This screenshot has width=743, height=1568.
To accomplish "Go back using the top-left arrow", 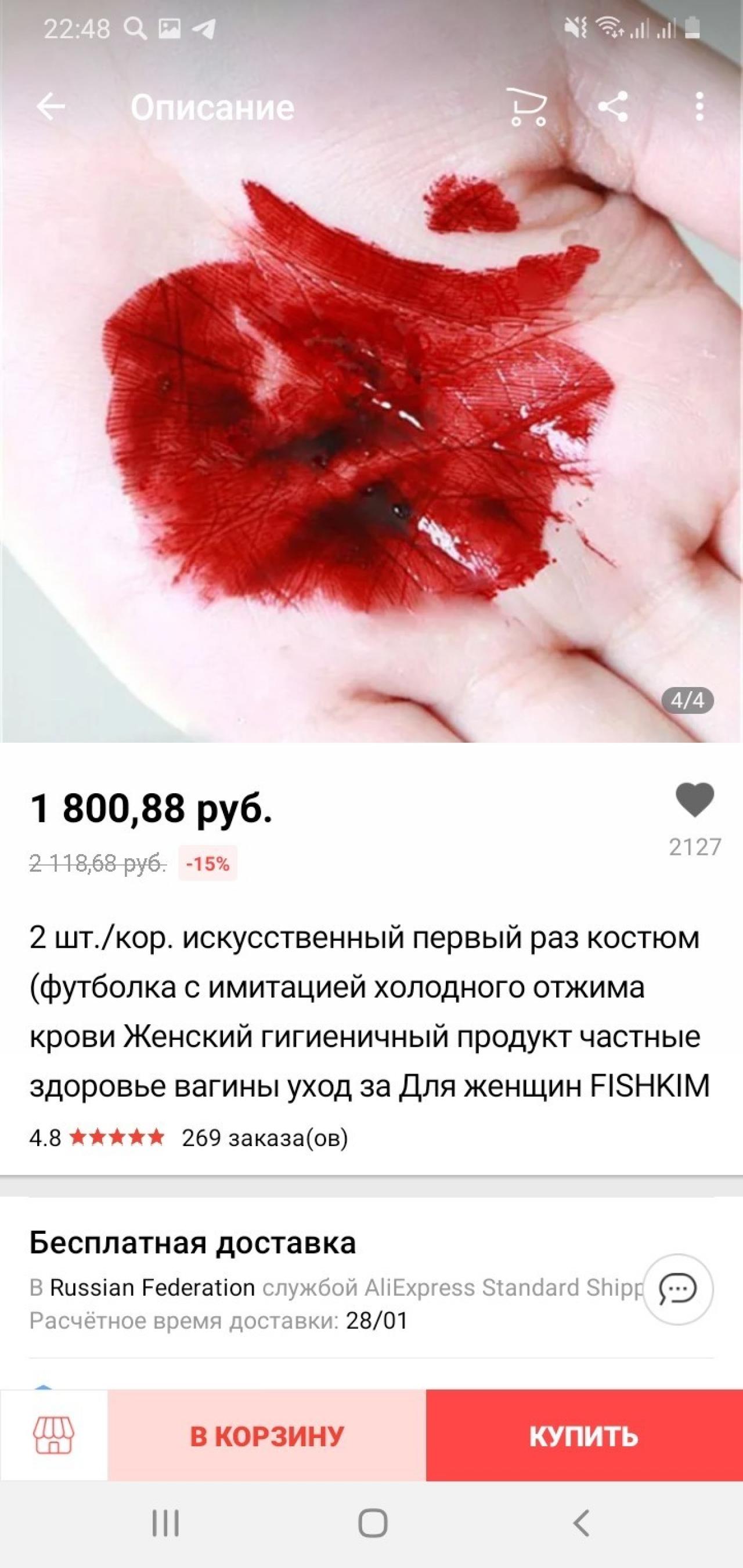I will pos(50,107).
